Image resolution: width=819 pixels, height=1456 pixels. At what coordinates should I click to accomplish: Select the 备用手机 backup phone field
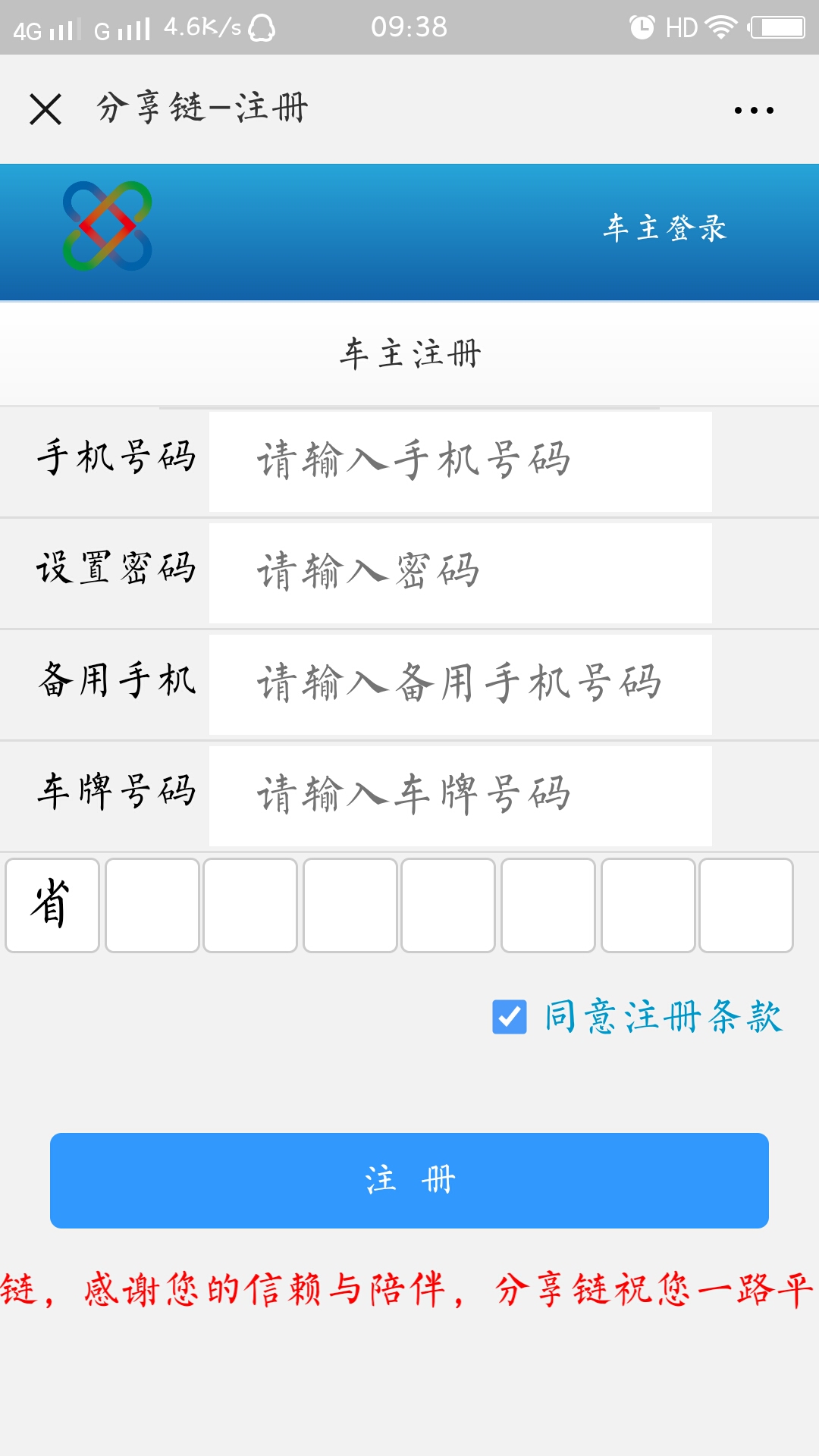(460, 684)
